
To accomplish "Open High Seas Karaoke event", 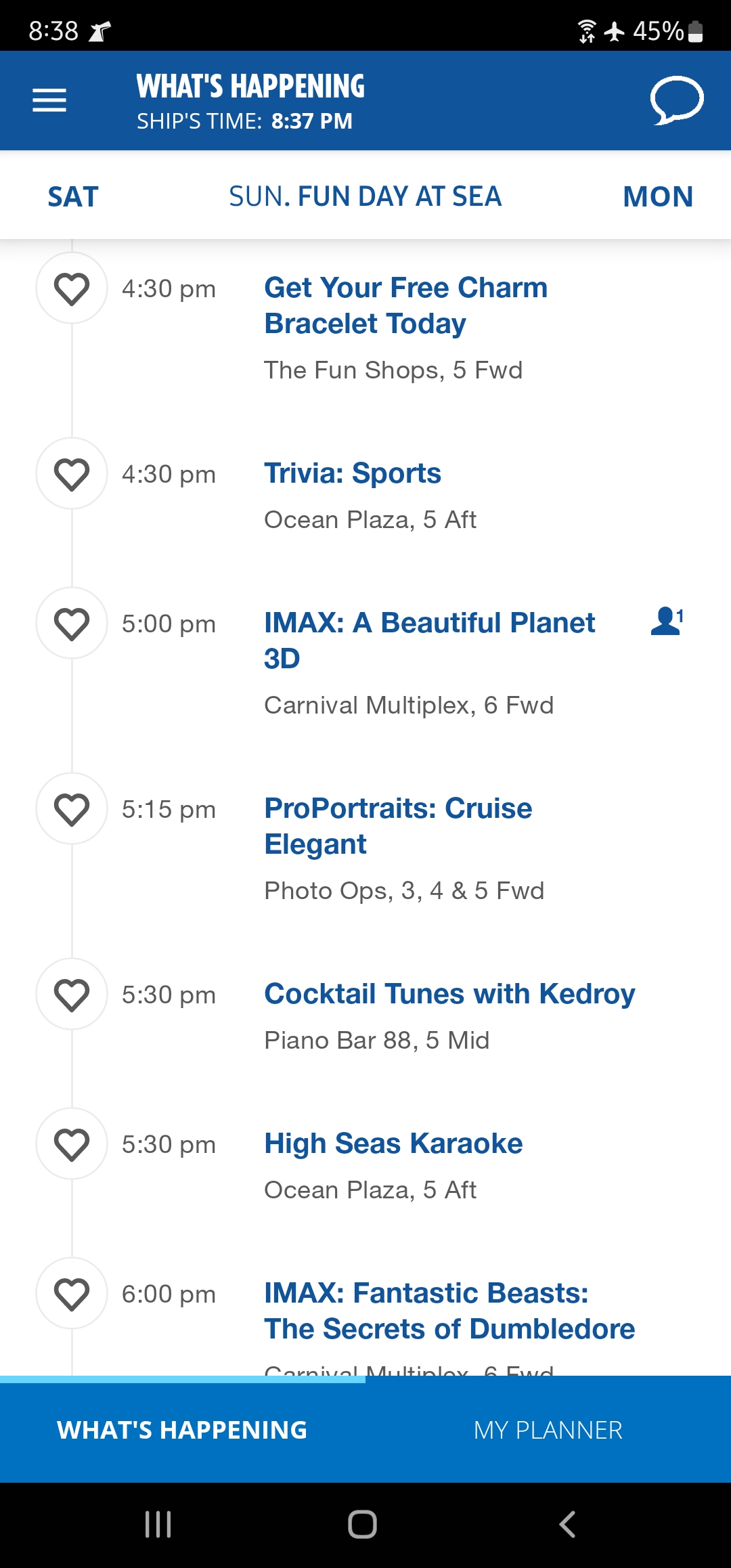I will pos(393,1144).
